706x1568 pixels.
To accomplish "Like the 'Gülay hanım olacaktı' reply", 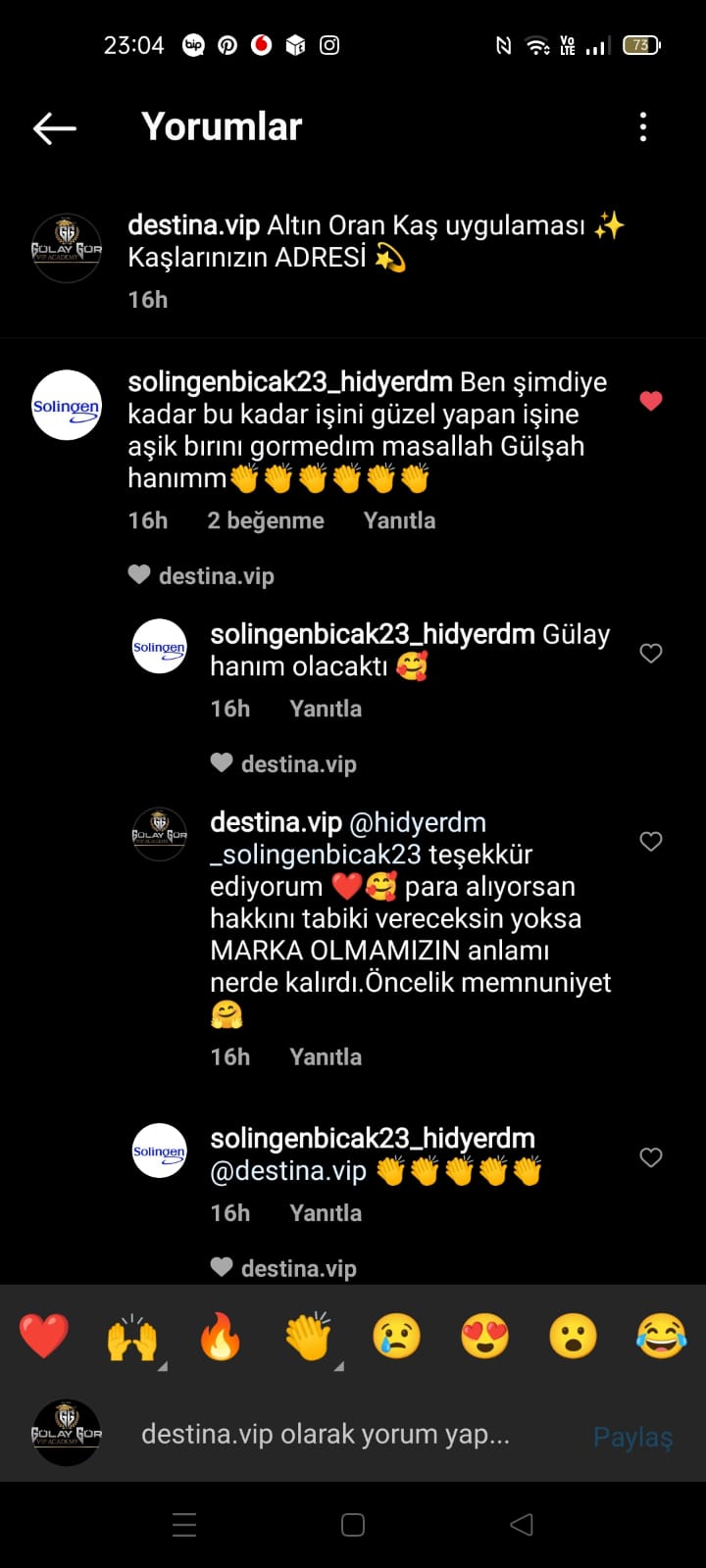I will (x=651, y=654).
